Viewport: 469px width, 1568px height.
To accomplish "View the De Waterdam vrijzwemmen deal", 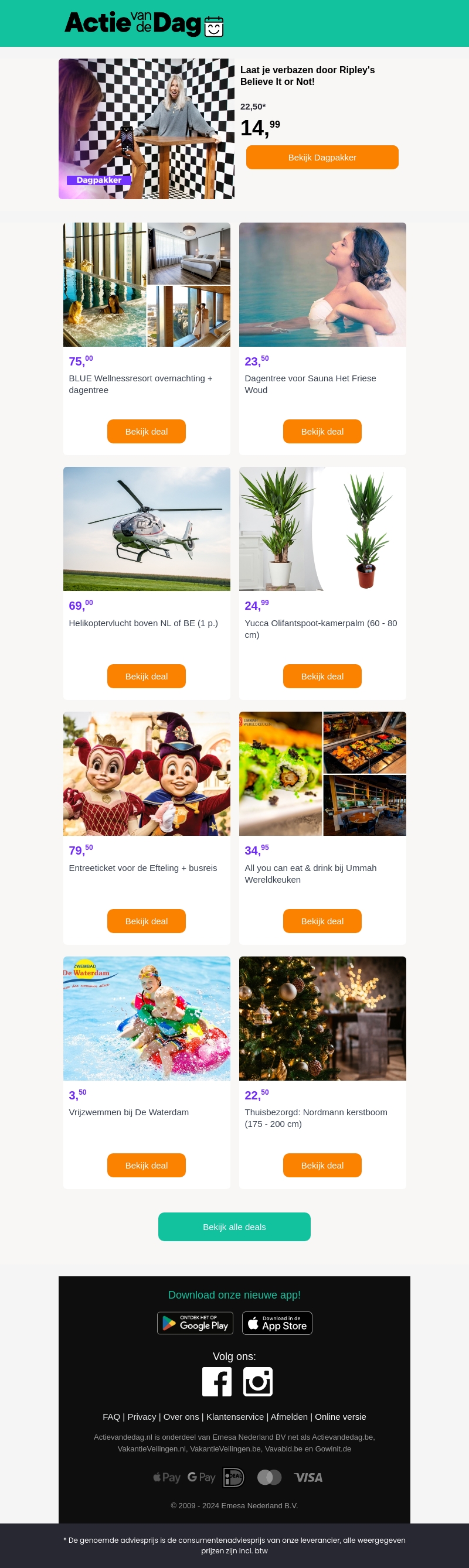I will 146,1164.
